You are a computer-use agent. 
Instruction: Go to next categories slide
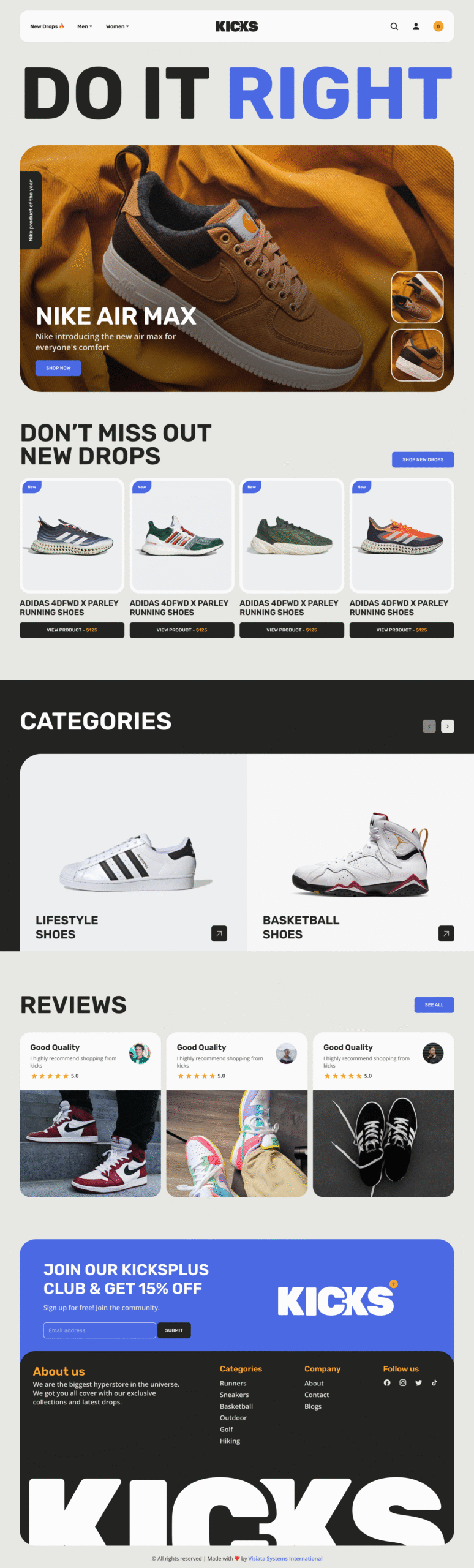(448, 726)
